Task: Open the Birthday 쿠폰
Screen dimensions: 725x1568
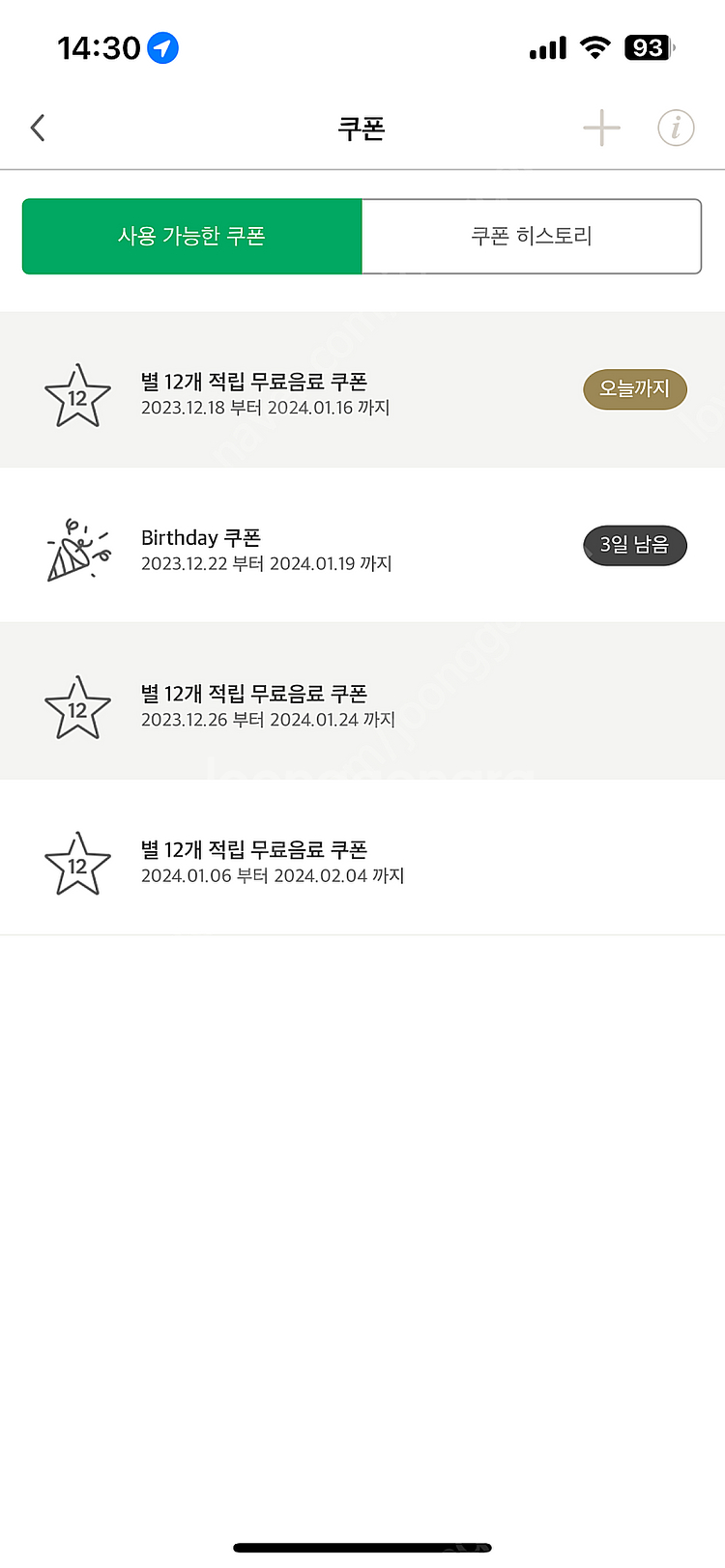Action: click(362, 547)
